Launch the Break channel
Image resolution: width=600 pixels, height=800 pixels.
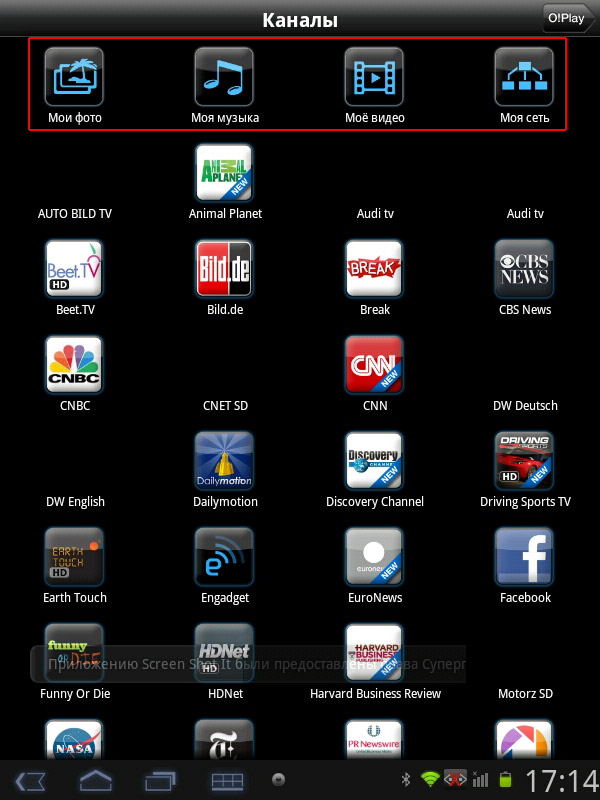[374, 270]
